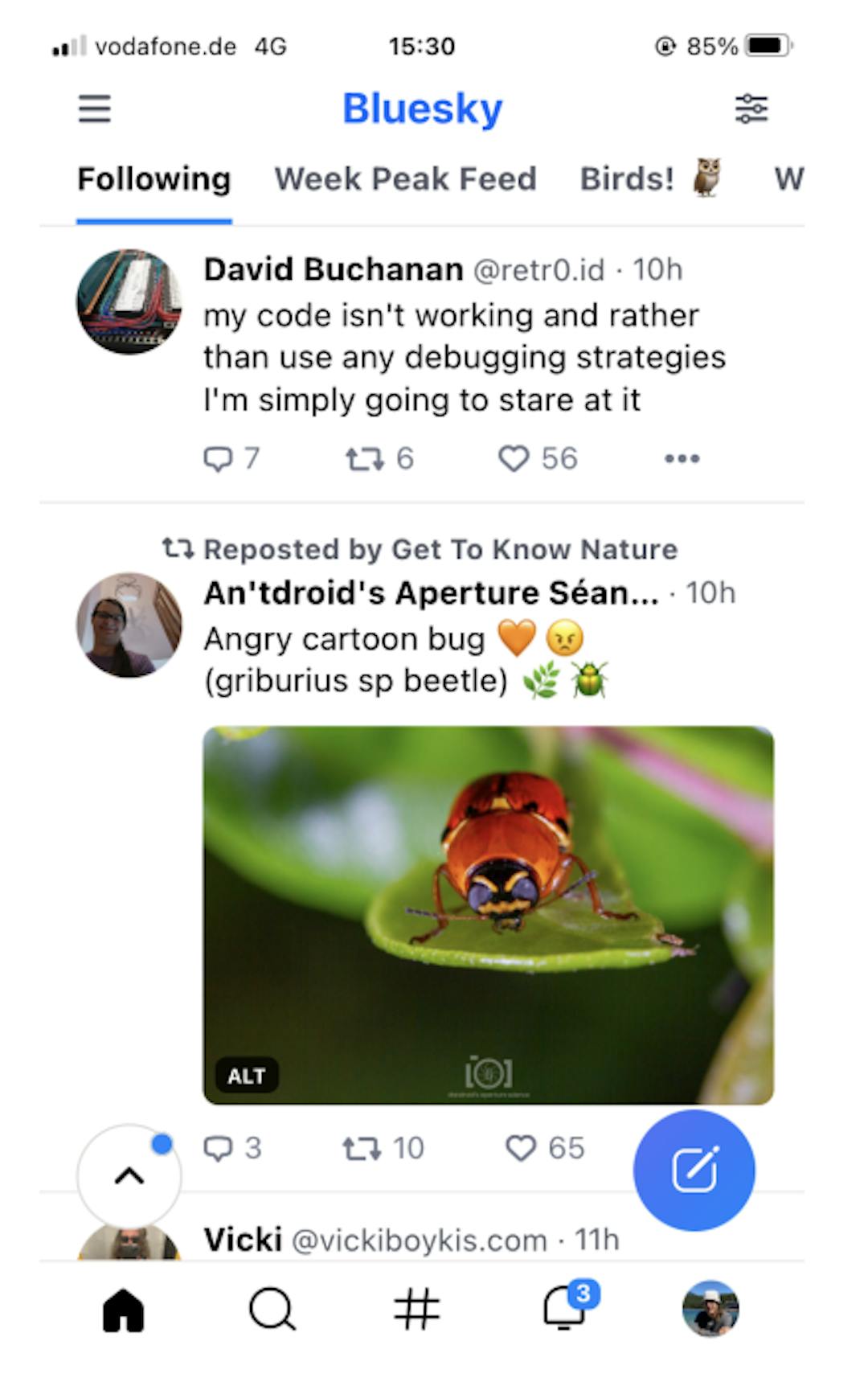868x1390 pixels.
Task: Tap the compose post pencil button
Action: click(694, 1171)
